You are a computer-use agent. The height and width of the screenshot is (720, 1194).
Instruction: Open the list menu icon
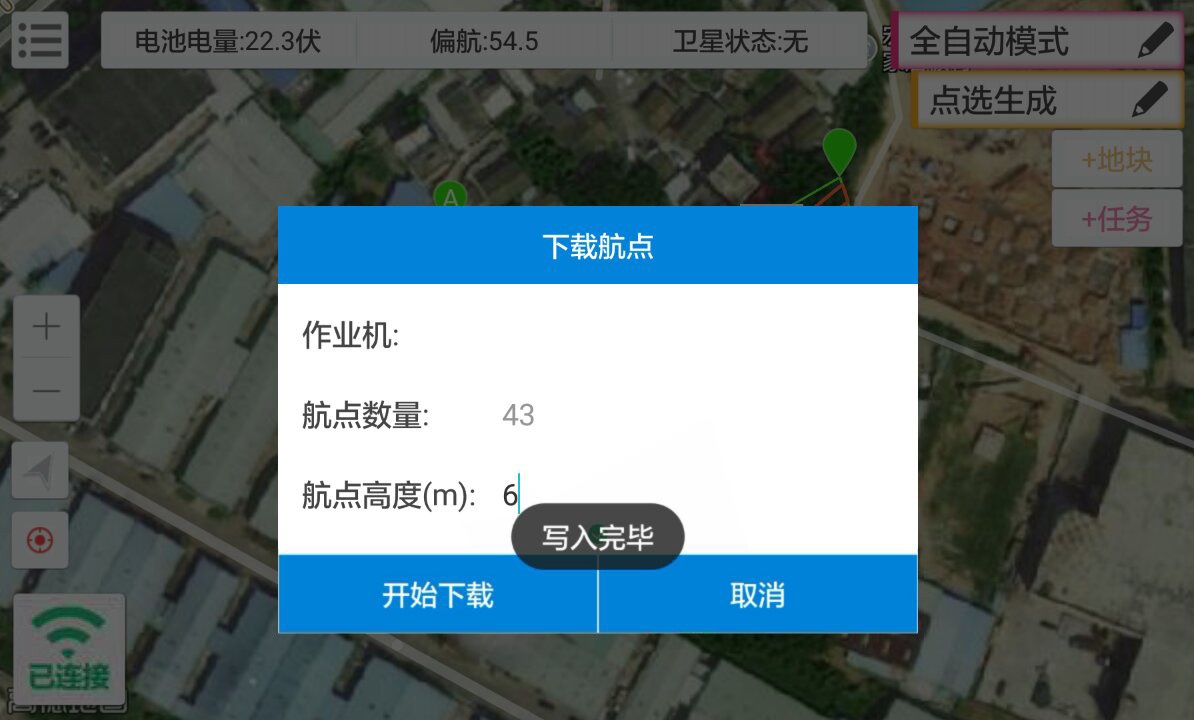40,41
